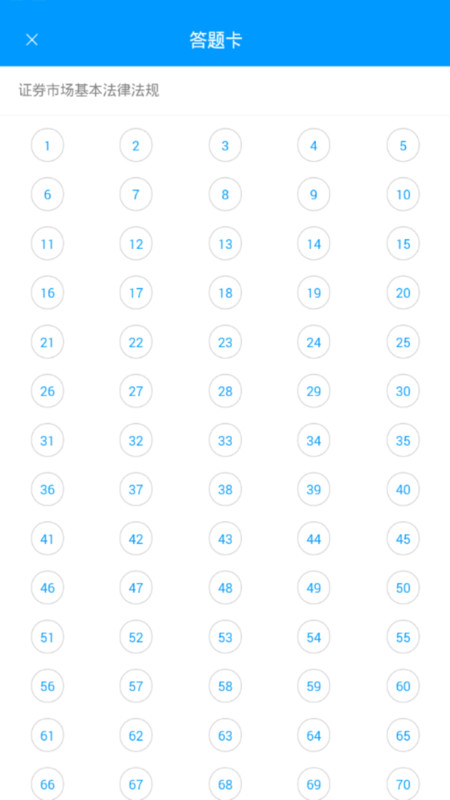
Task: Select question 59
Action: coord(314,686)
